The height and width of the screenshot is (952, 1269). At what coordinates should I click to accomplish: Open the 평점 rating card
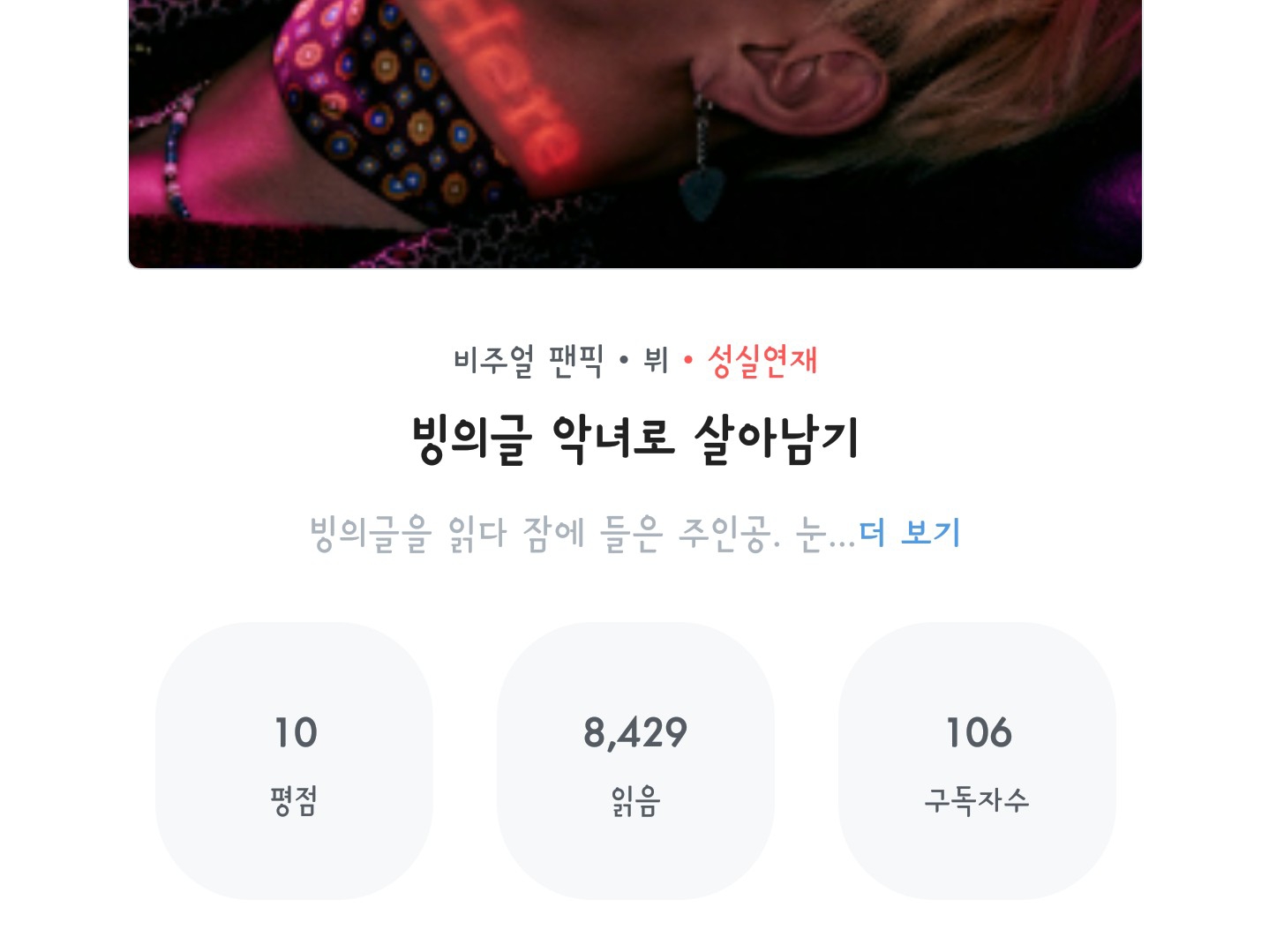(x=294, y=761)
